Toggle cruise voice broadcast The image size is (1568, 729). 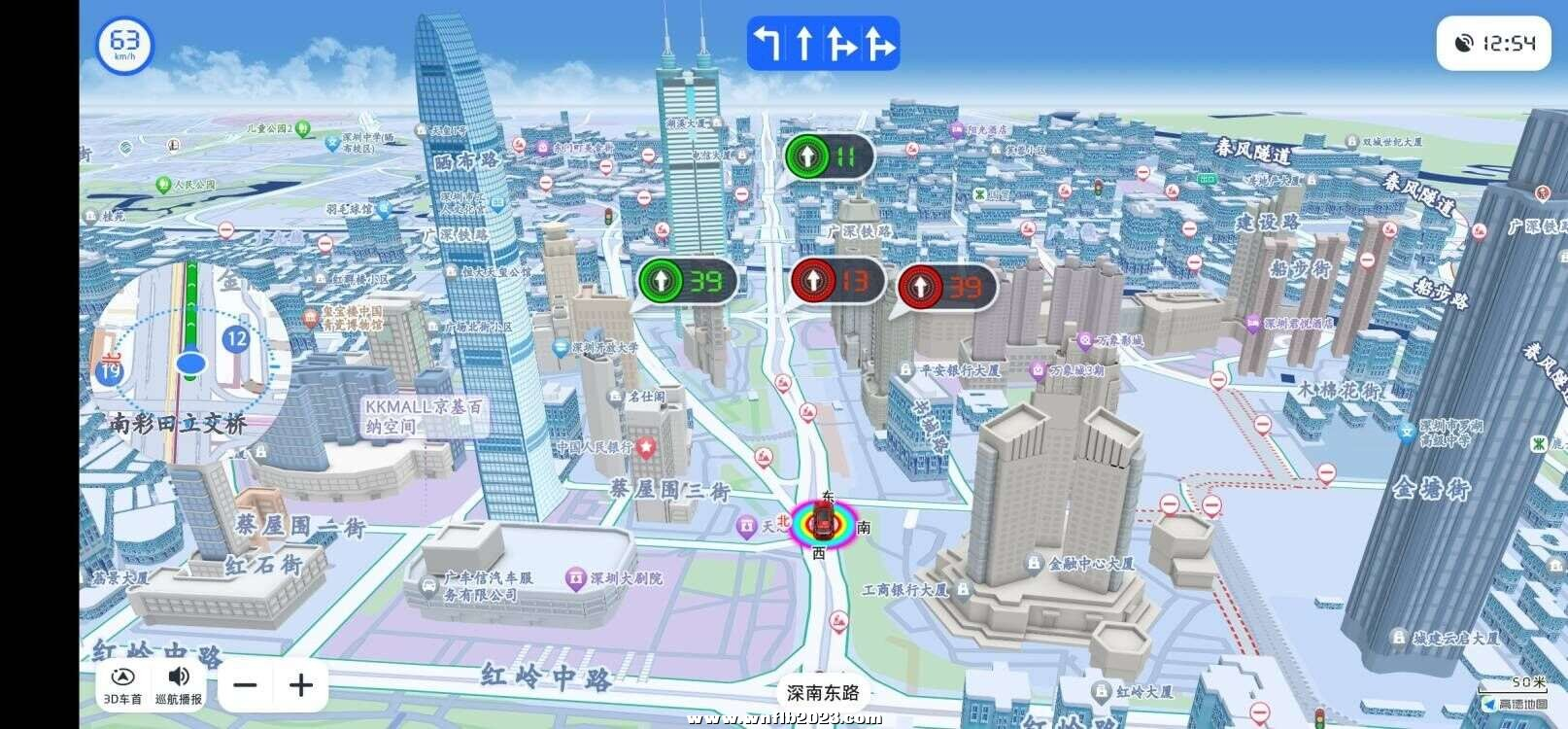(179, 684)
